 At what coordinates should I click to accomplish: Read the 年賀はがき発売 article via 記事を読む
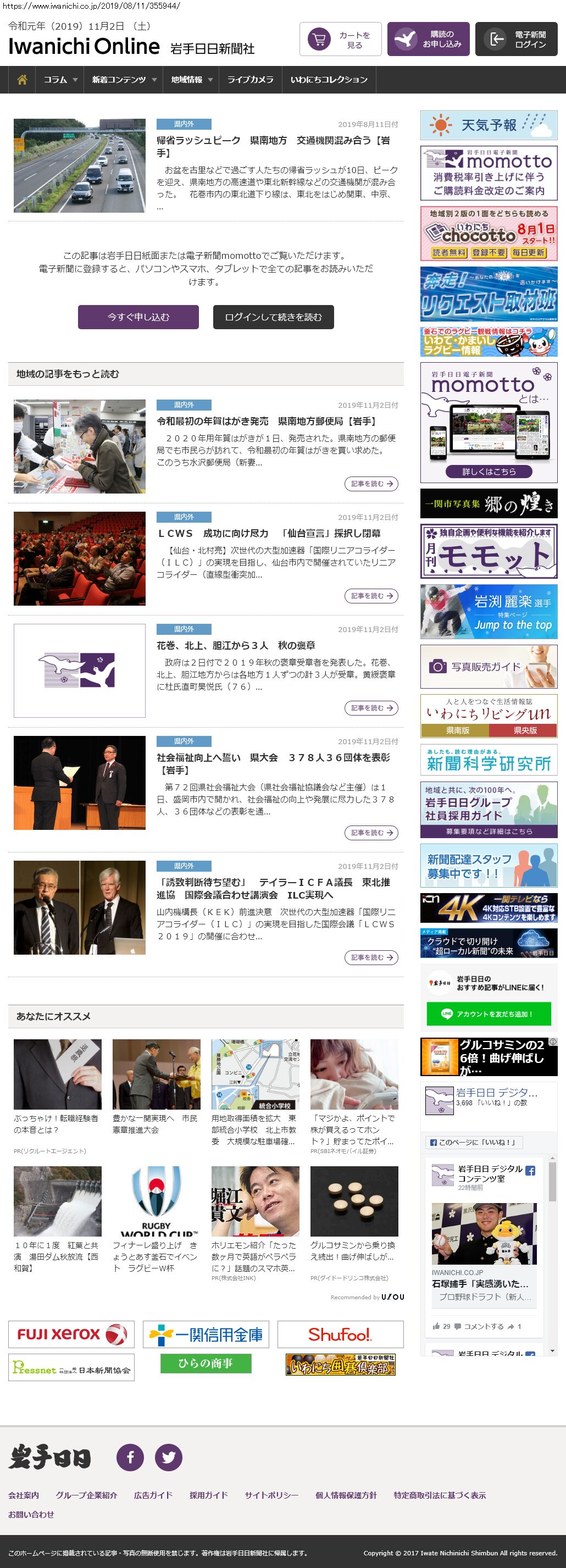371,484
